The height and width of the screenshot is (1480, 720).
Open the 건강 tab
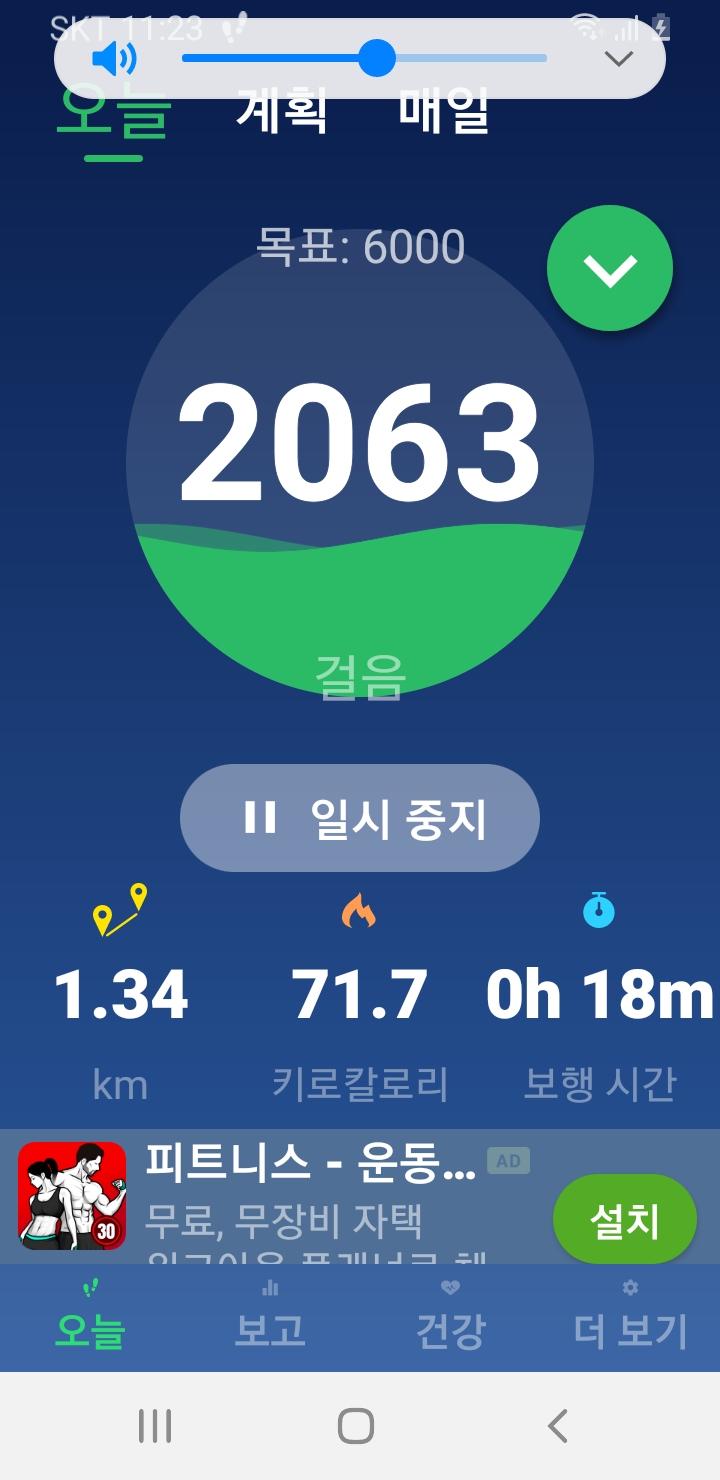pyautogui.click(x=450, y=1318)
